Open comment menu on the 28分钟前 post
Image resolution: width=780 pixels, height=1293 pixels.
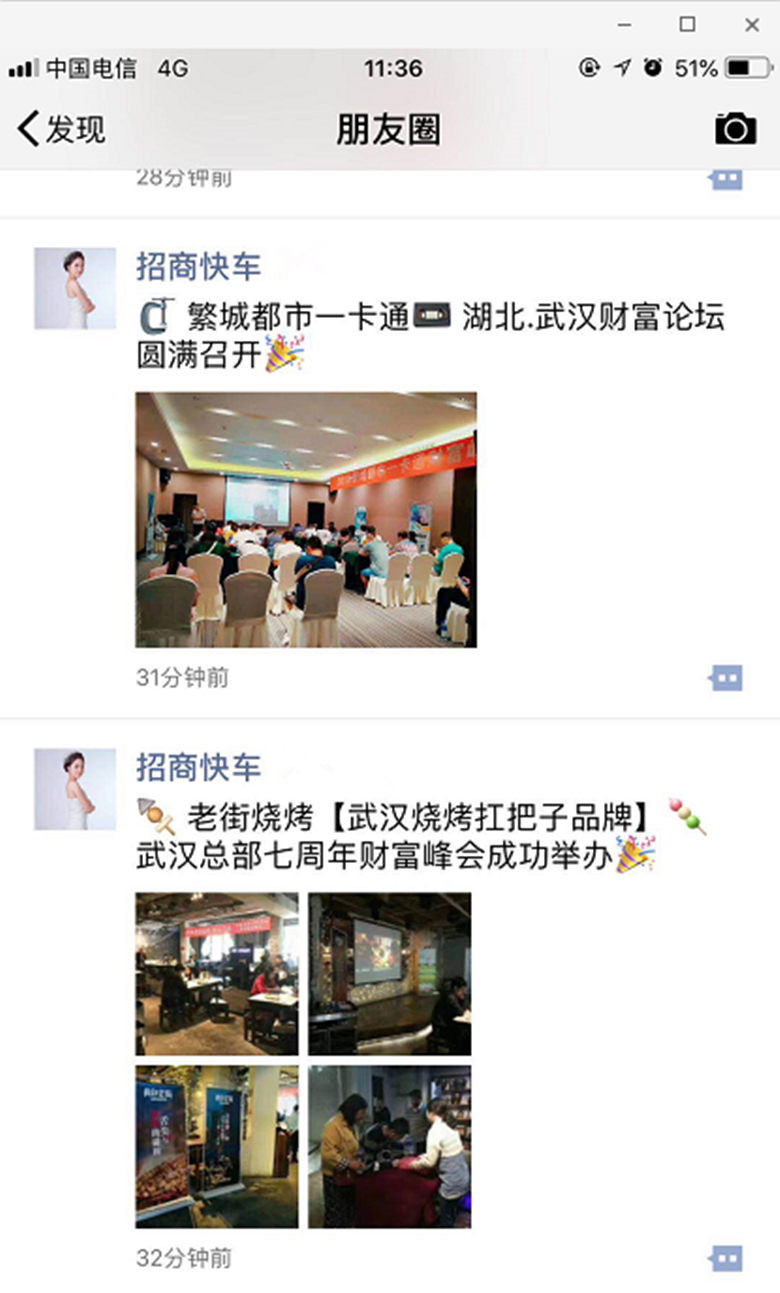[x=726, y=179]
